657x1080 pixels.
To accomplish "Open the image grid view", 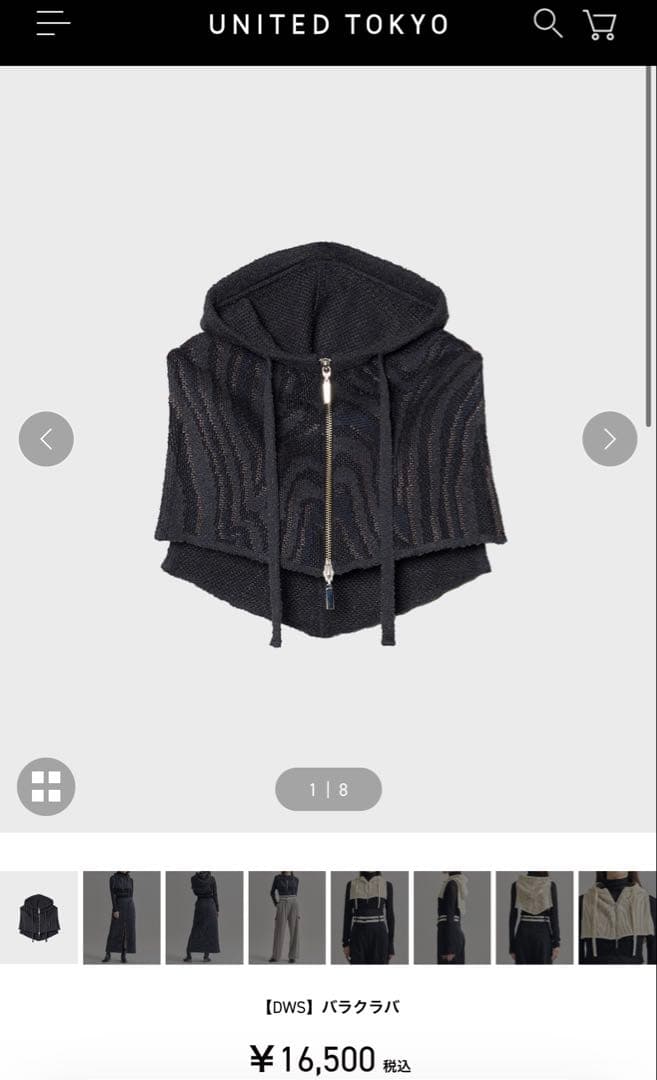I will (46, 786).
